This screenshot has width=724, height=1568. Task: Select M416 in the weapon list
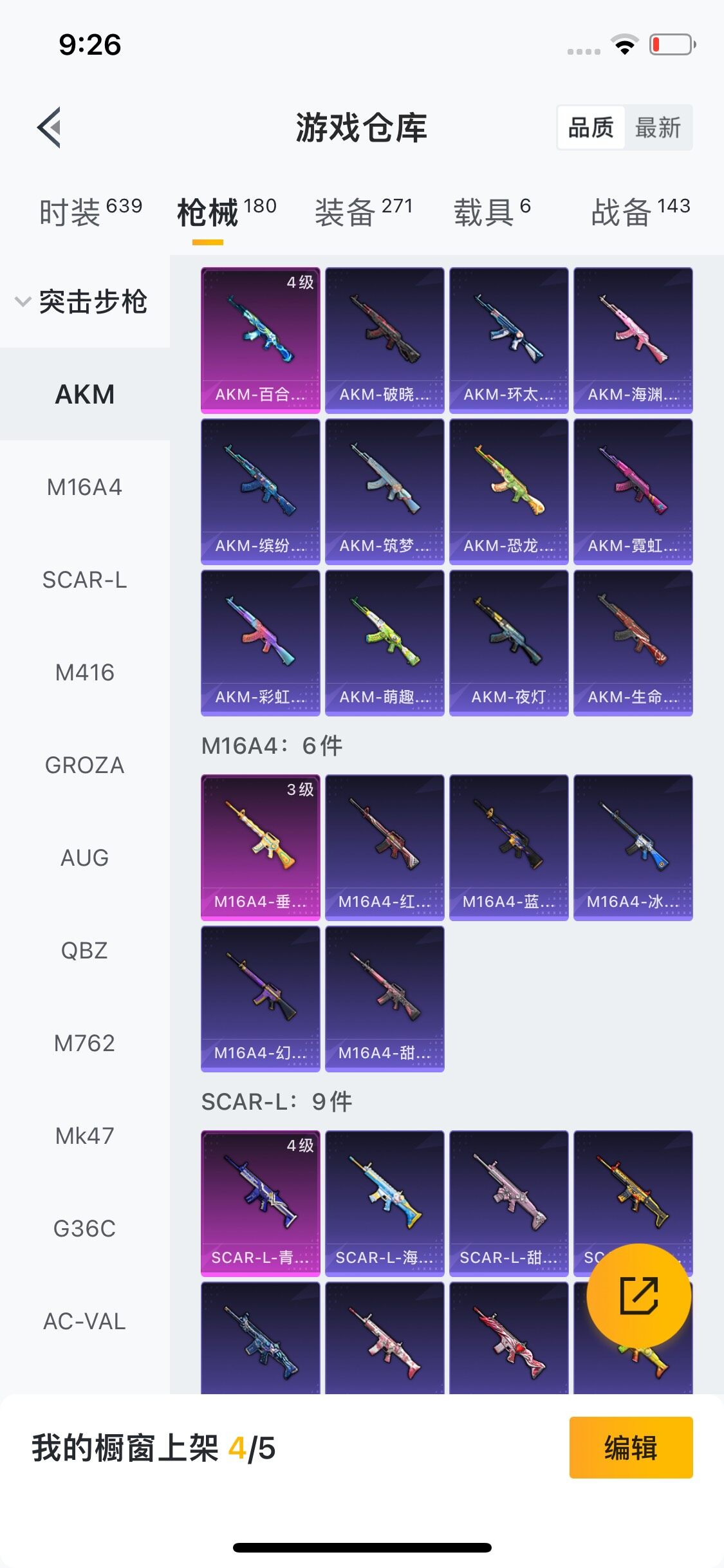point(84,673)
